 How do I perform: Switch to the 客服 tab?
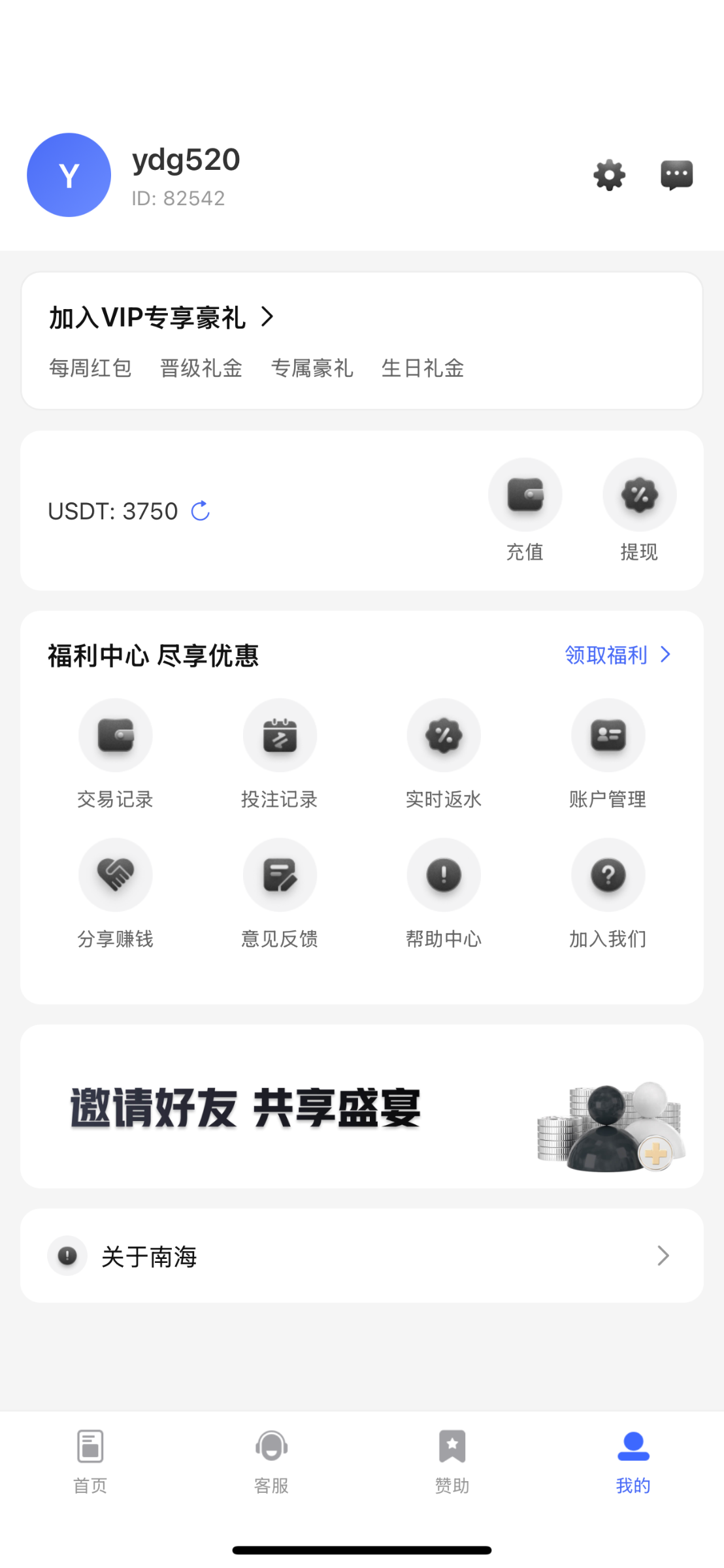271,1457
